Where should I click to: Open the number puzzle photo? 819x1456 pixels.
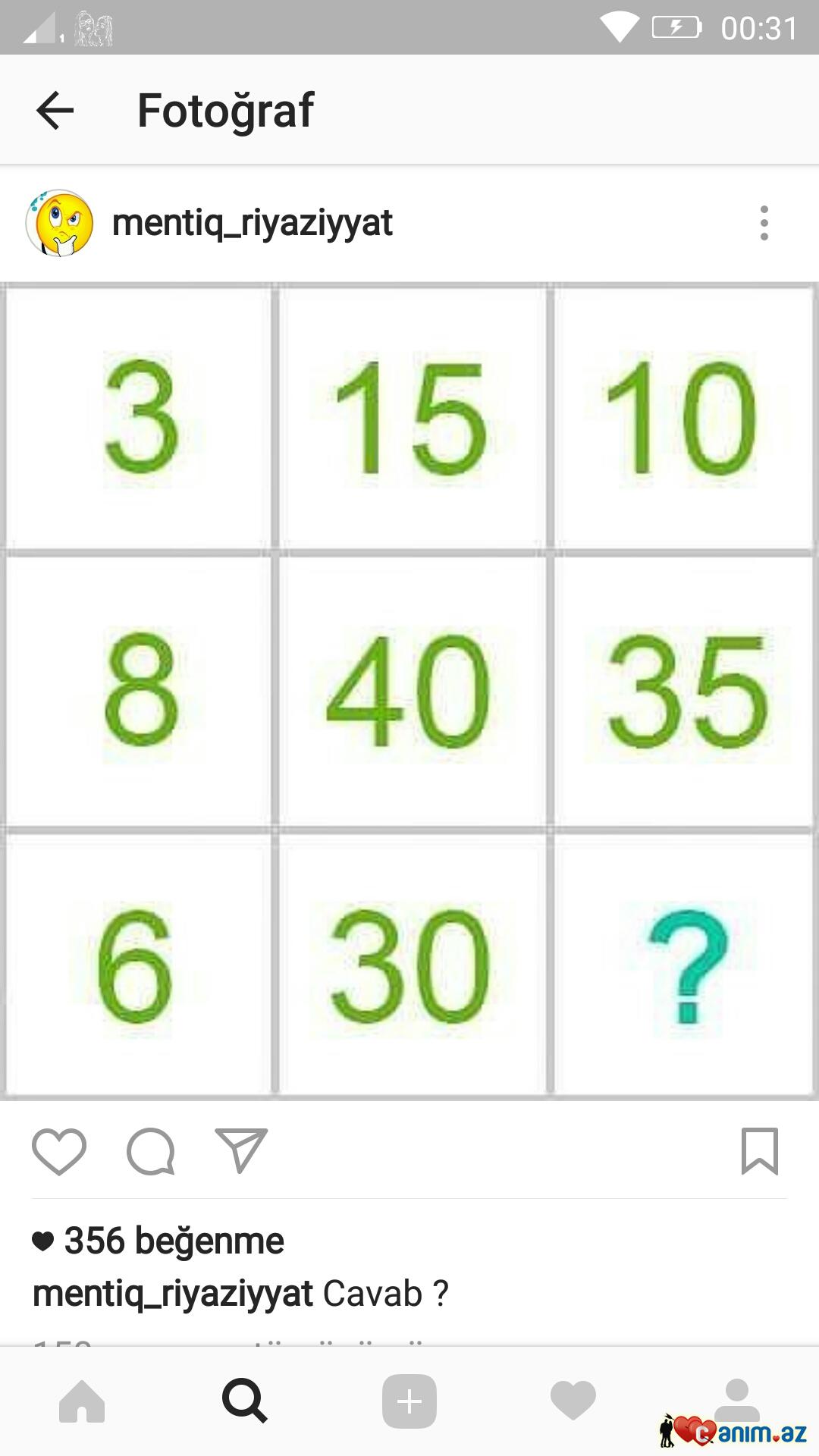[409, 690]
